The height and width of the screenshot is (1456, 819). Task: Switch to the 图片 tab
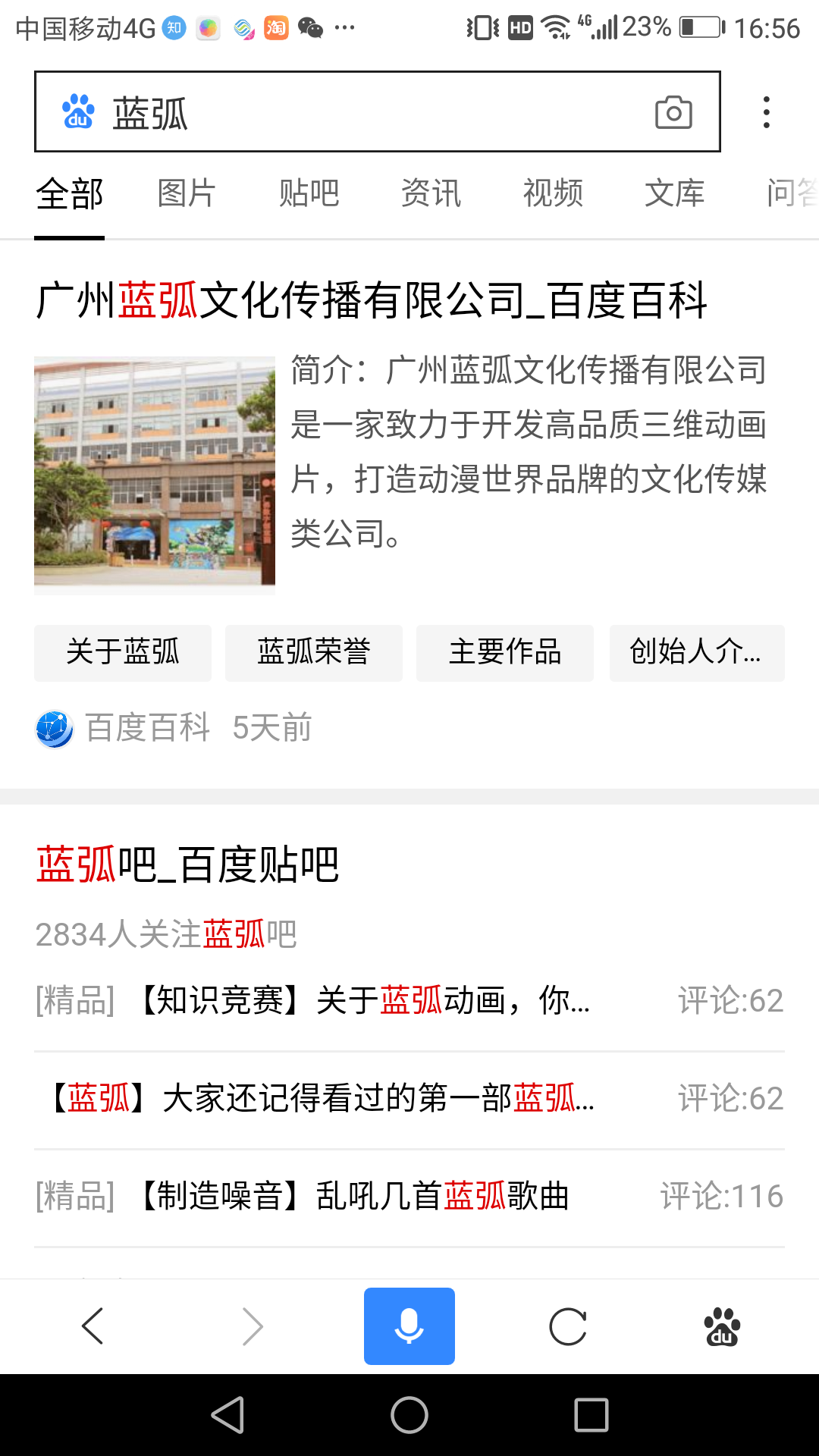tap(187, 193)
